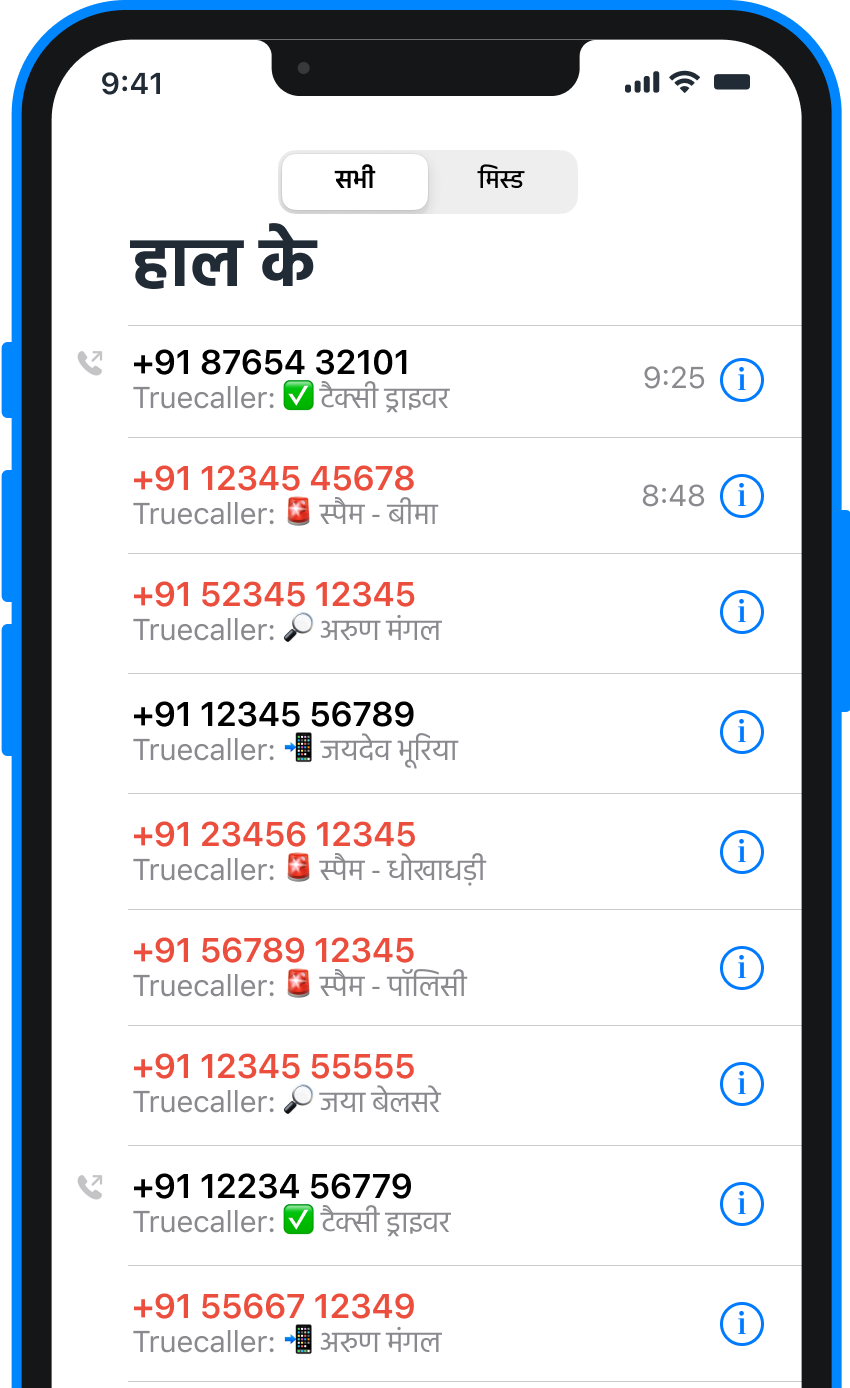Show info for +91 12234 56779

tap(742, 1204)
